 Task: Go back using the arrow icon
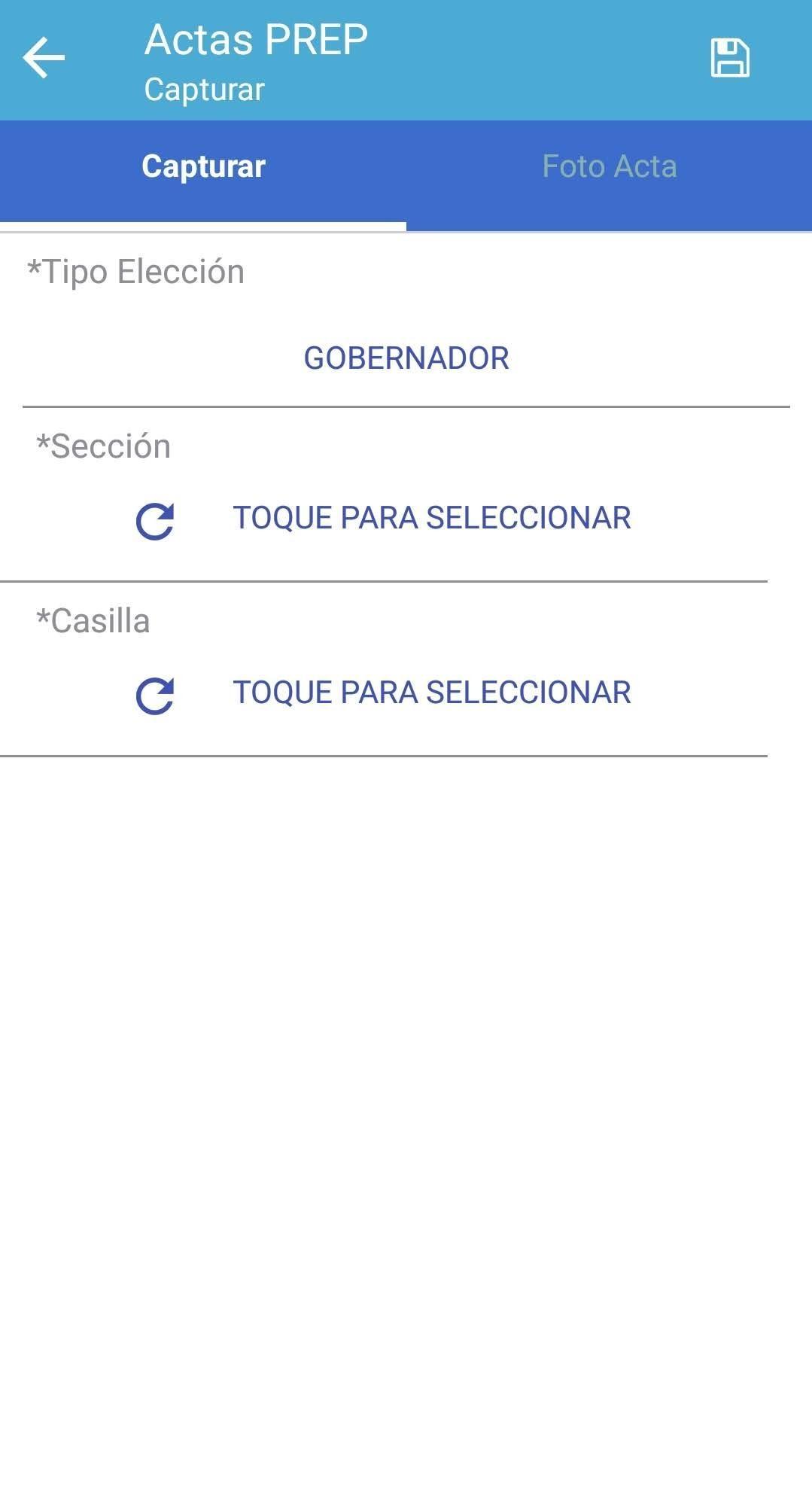(x=44, y=58)
